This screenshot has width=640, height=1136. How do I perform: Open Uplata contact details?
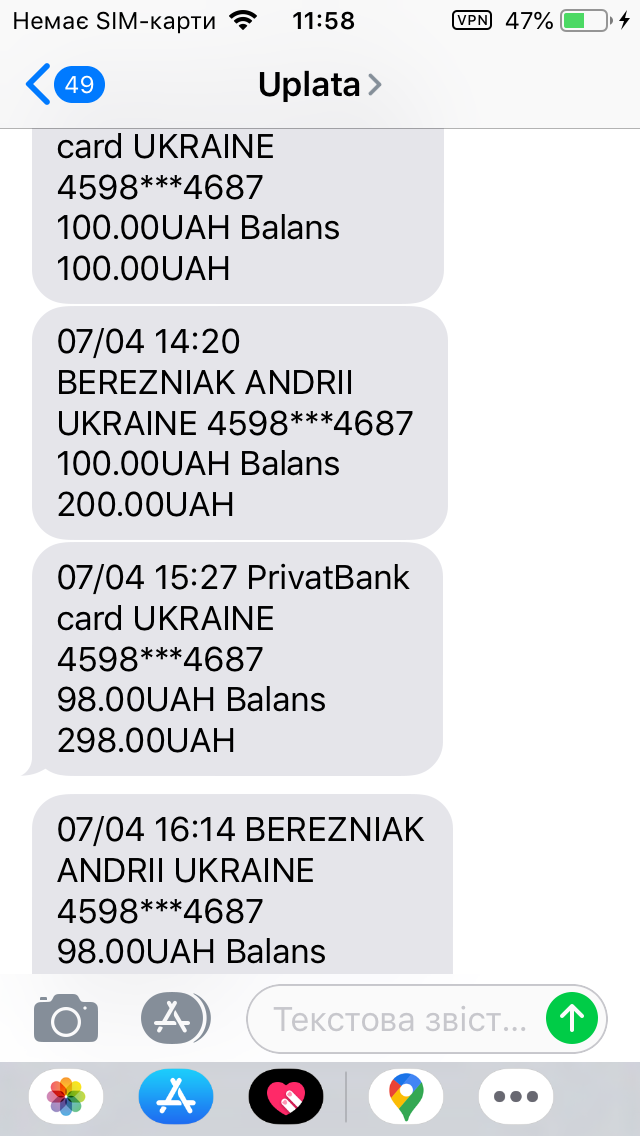[x=319, y=85]
